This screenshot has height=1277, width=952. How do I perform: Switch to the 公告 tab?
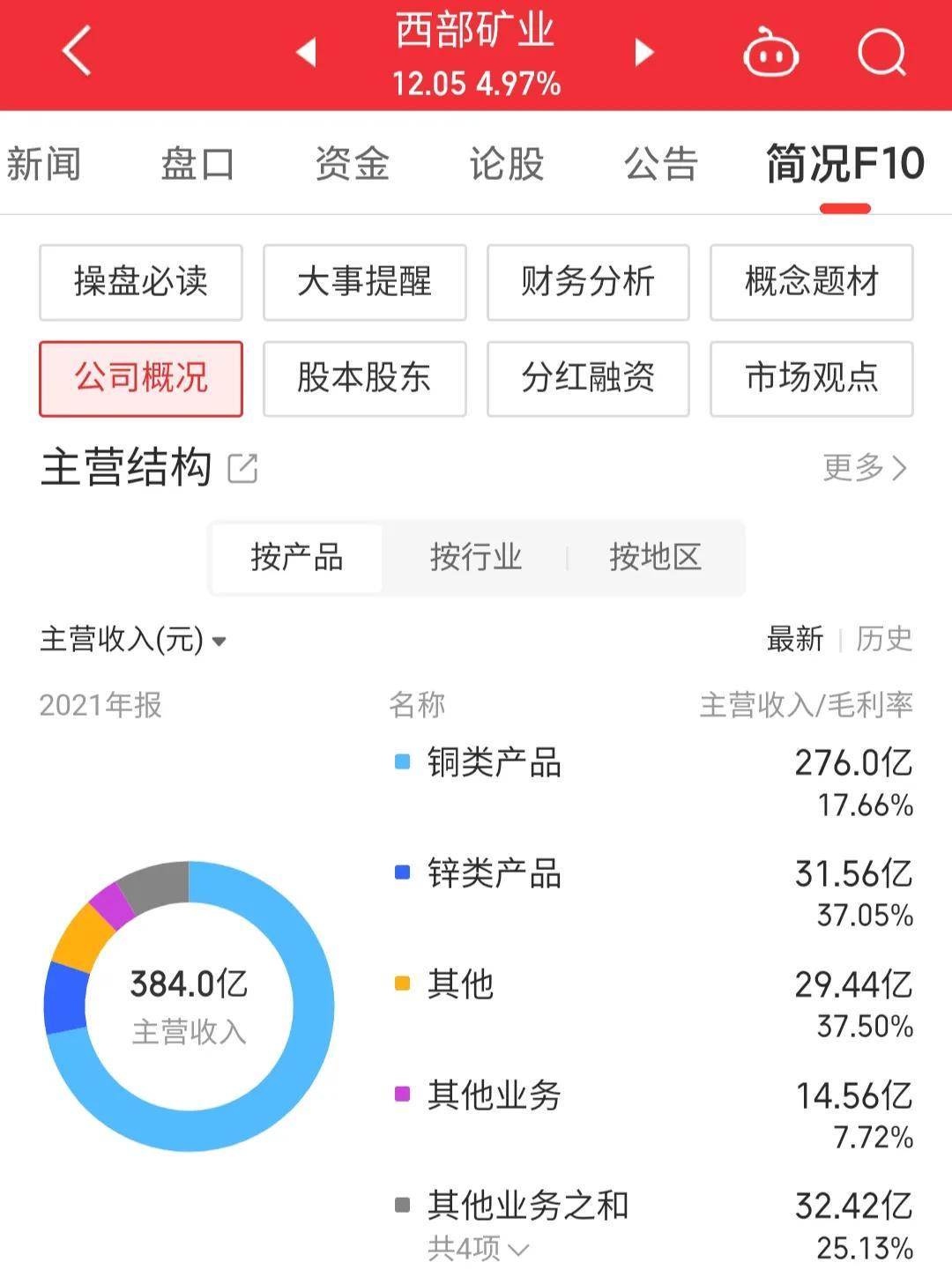click(661, 163)
